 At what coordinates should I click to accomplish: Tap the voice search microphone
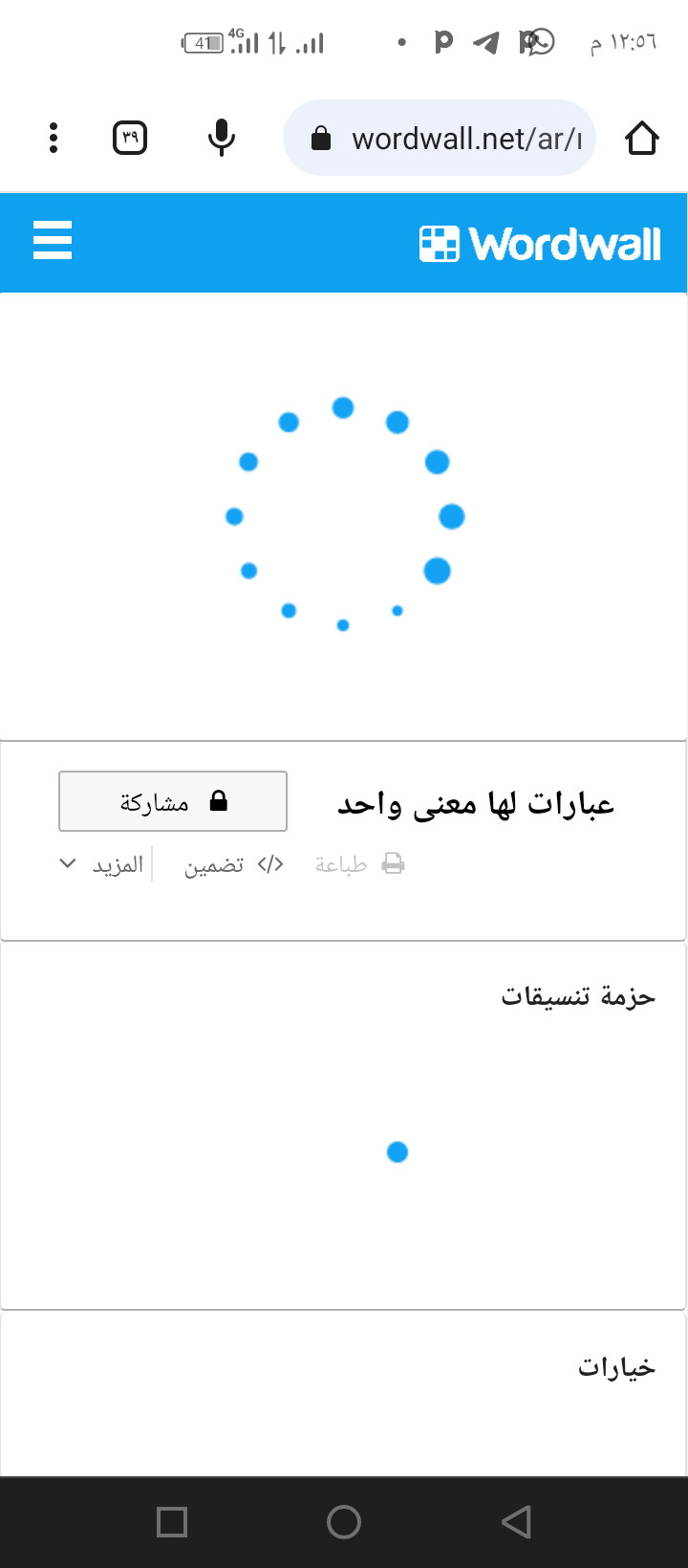pyautogui.click(x=222, y=139)
